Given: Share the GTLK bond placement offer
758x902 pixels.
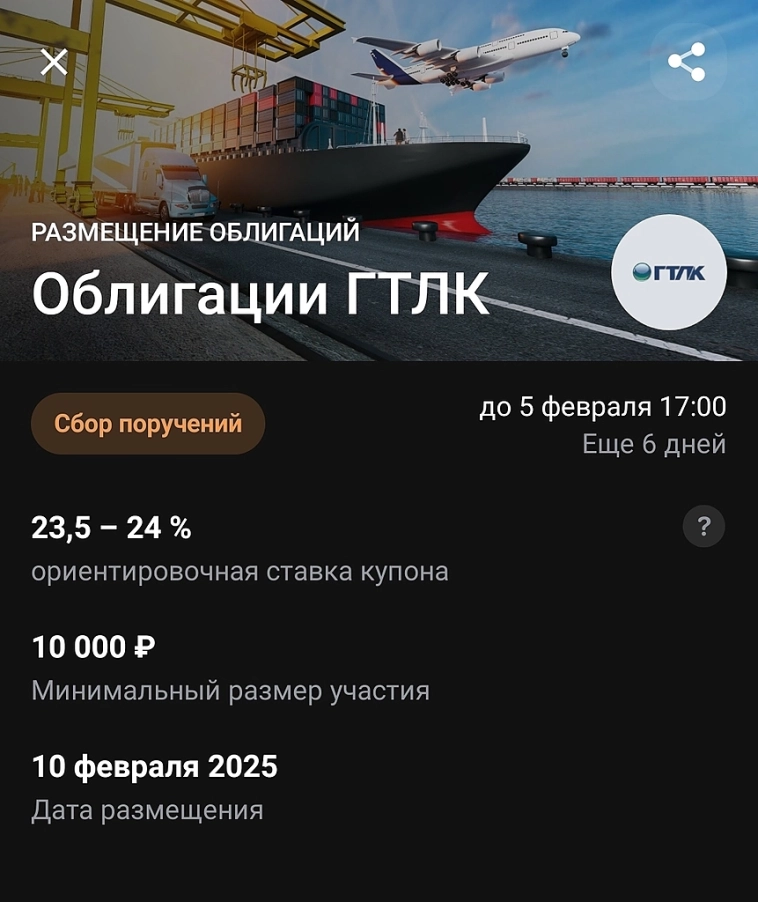Looking at the screenshot, I should 688,63.
